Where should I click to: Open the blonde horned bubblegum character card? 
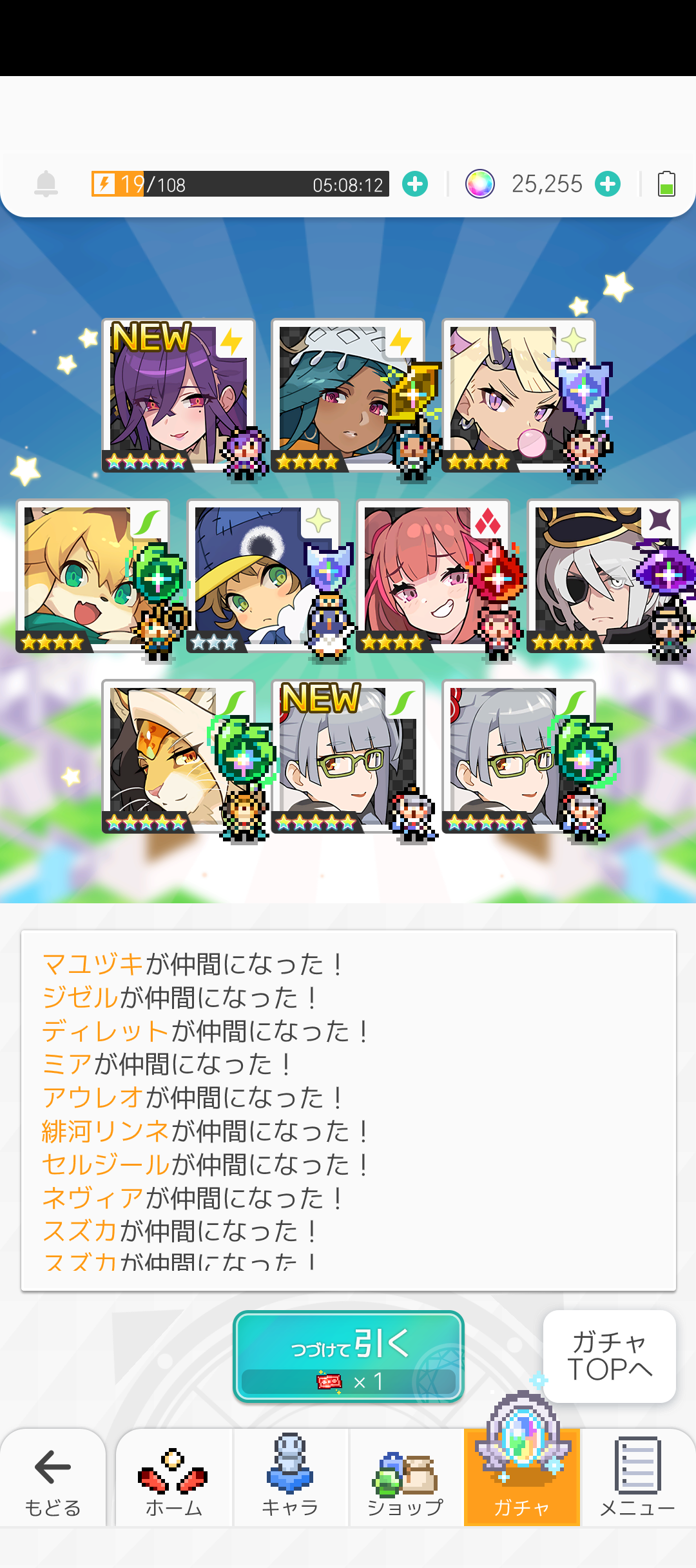click(x=517, y=395)
